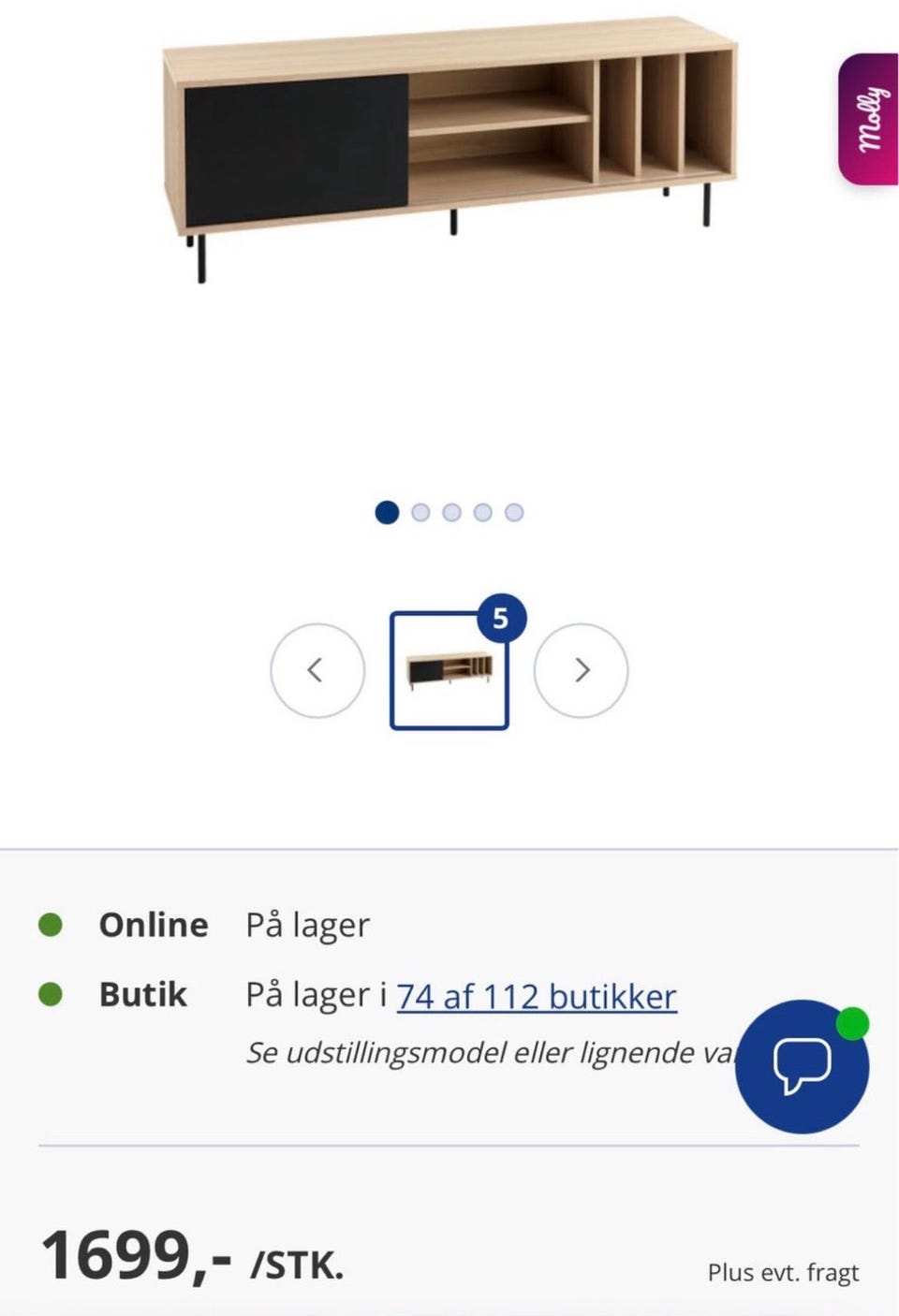This screenshot has height=1316, width=899.
Task: Jump to the second image dot
Action: (x=420, y=513)
